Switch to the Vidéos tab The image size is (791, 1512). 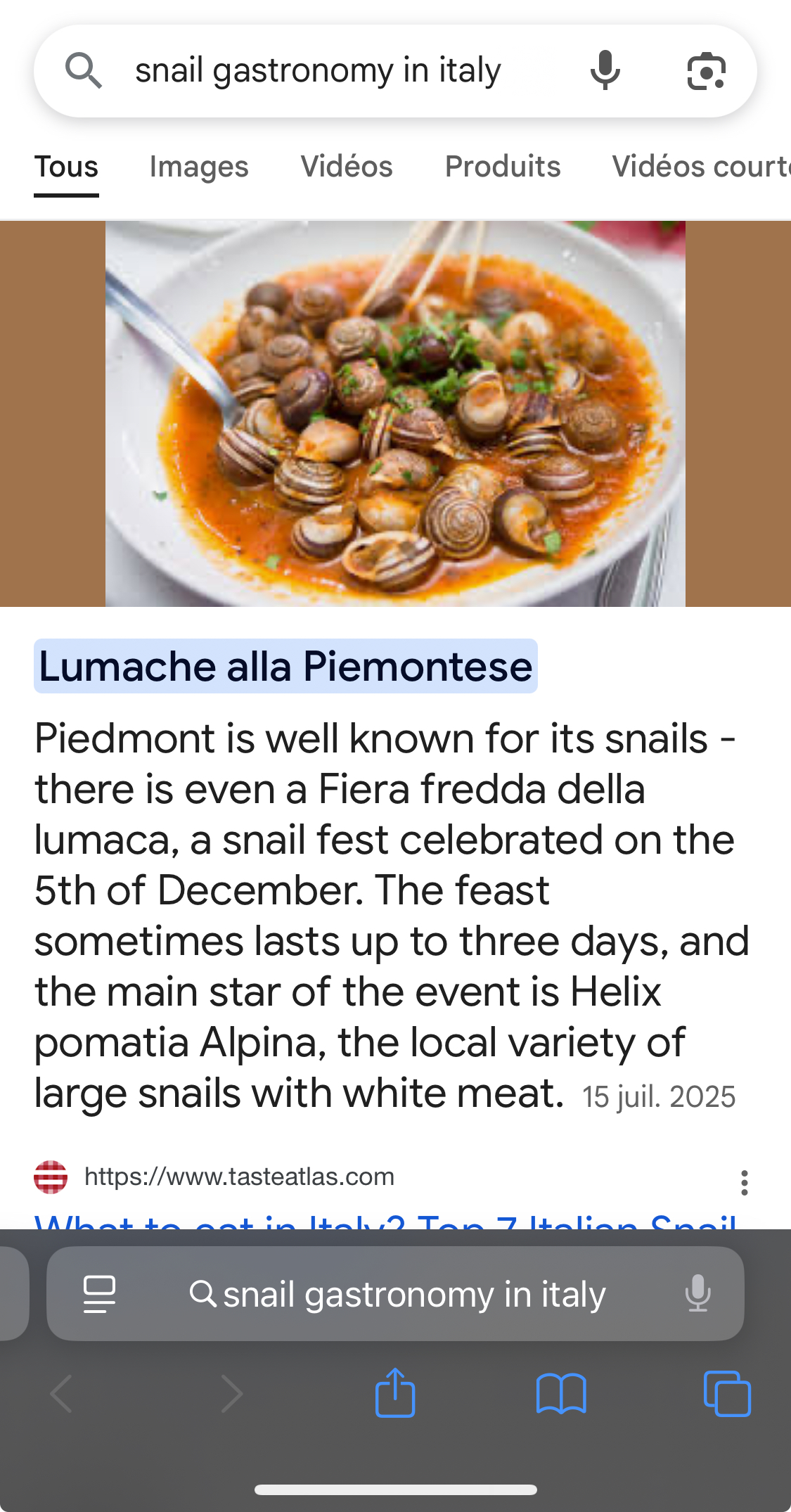347,167
